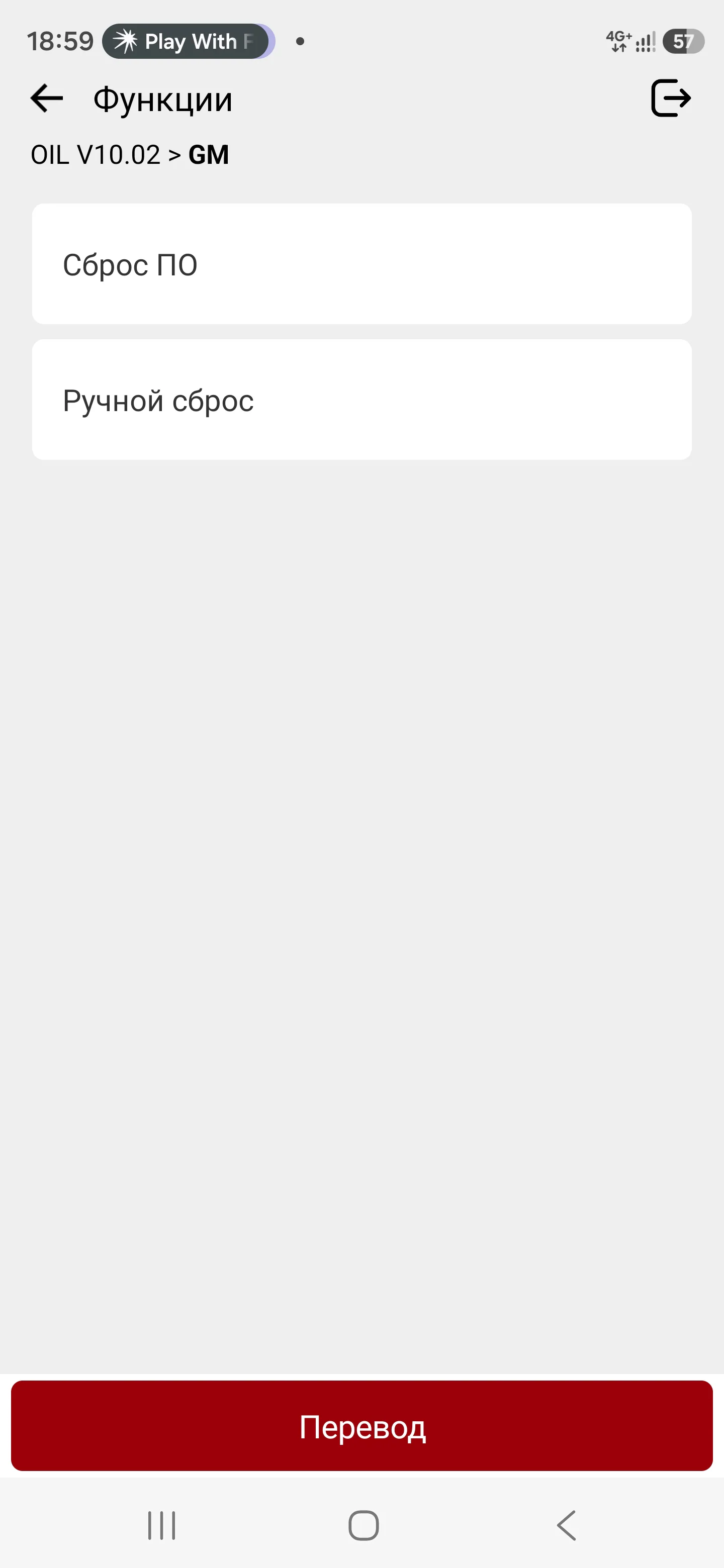Tap the red Перевод button
The width and height of the screenshot is (724, 1568).
pyautogui.click(x=361, y=1426)
